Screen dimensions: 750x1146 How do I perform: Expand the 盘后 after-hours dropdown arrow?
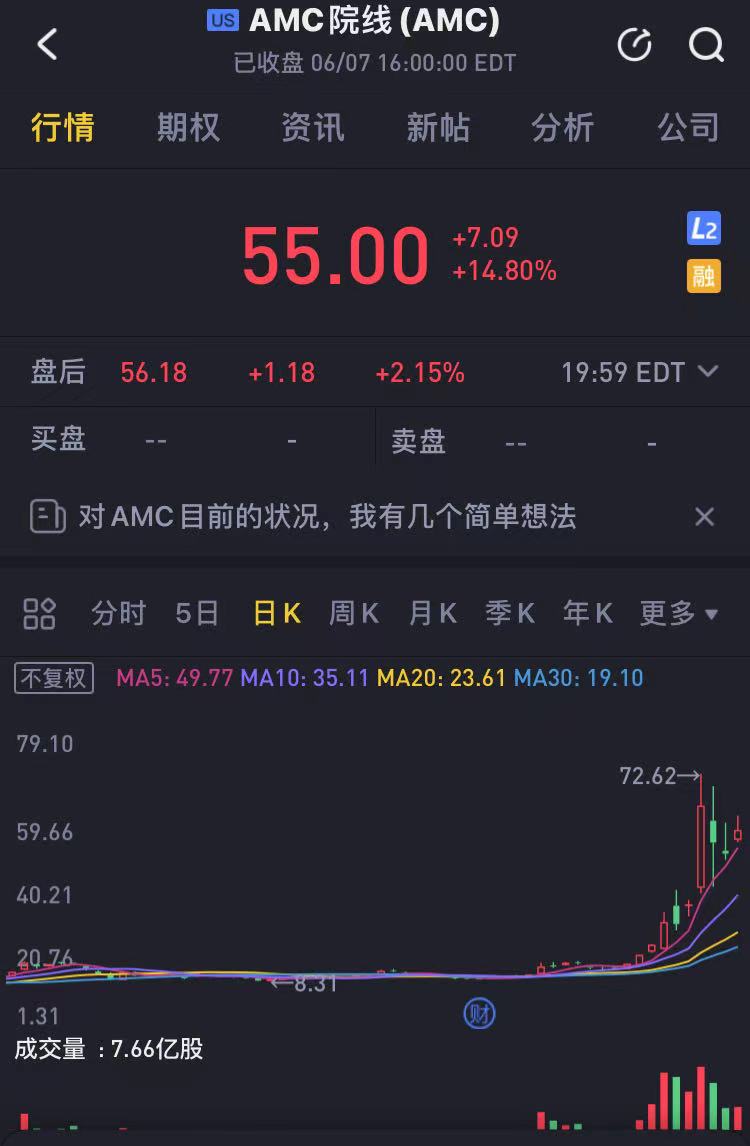point(708,372)
